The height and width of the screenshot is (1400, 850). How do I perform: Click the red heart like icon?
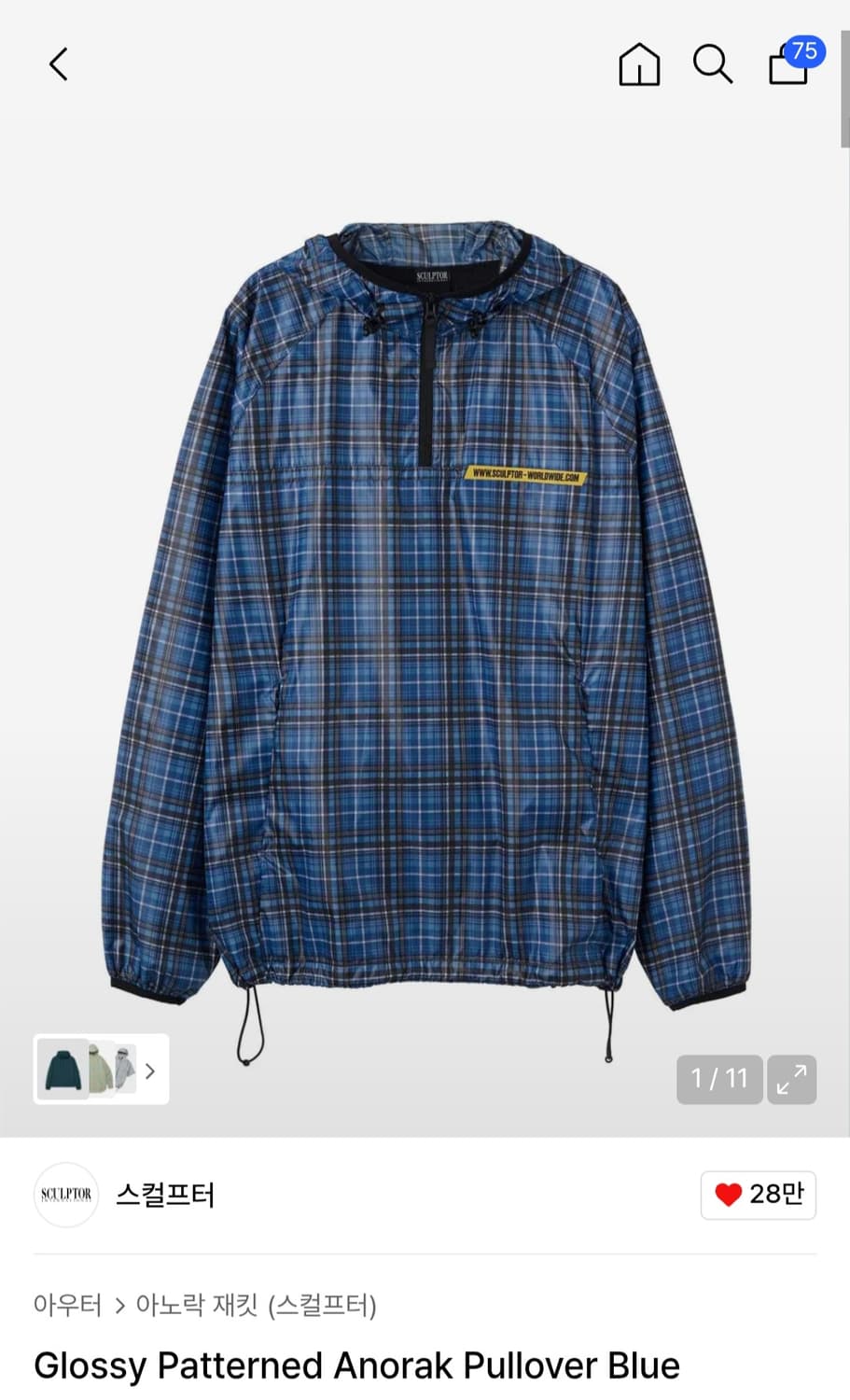click(729, 1195)
